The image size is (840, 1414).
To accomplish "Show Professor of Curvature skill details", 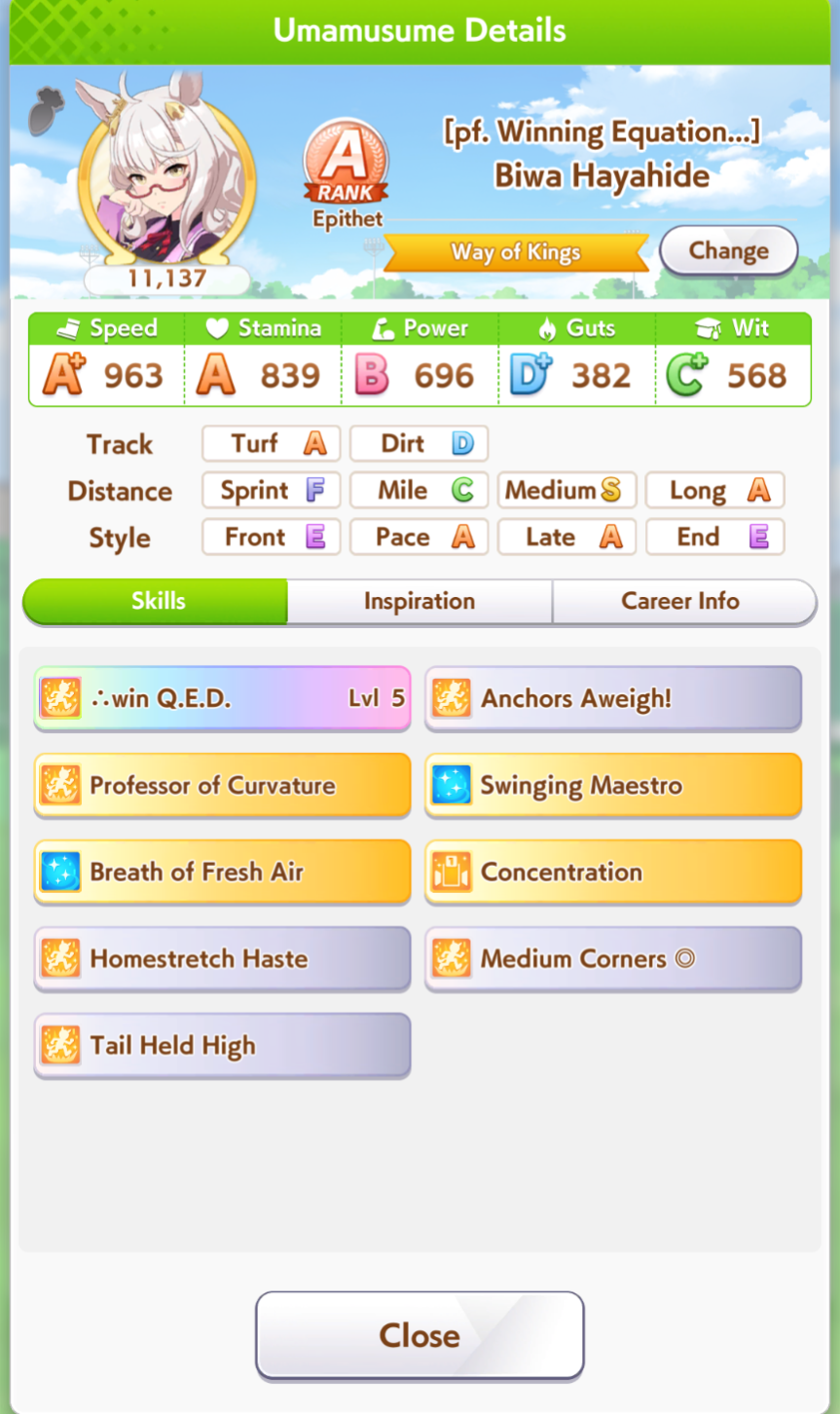I will tap(222, 785).
